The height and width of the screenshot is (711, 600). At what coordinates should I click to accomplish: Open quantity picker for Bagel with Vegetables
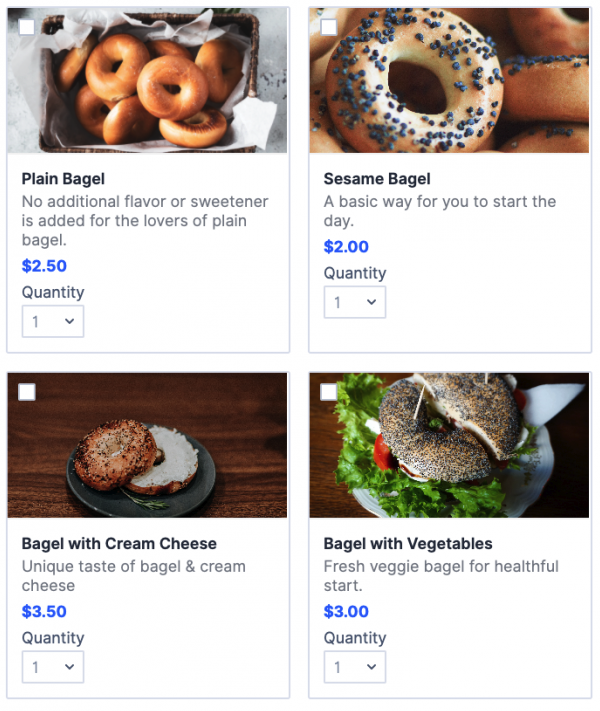tap(355, 667)
